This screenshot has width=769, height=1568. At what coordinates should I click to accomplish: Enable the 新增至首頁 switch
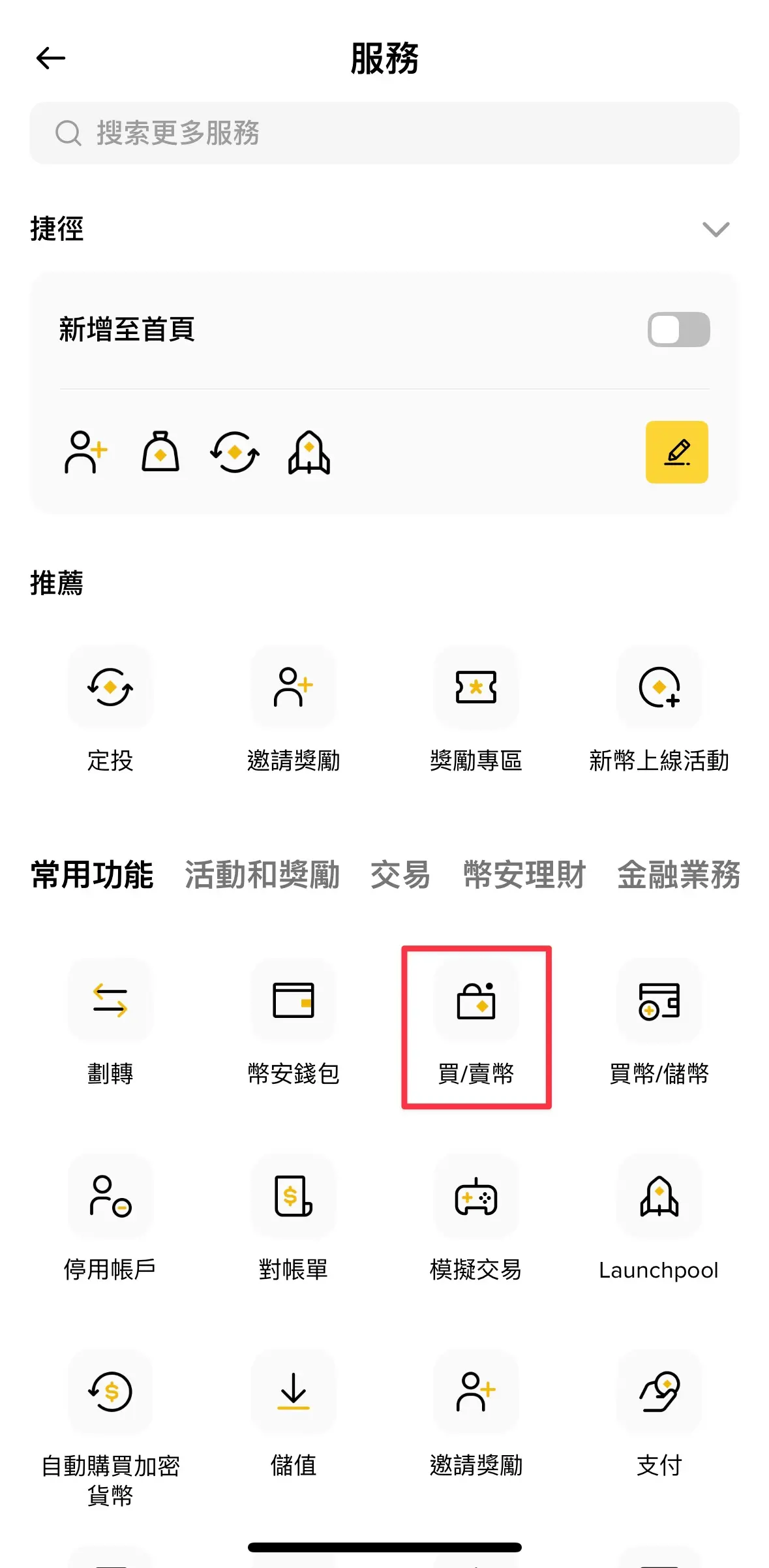click(x=678, y=330)
